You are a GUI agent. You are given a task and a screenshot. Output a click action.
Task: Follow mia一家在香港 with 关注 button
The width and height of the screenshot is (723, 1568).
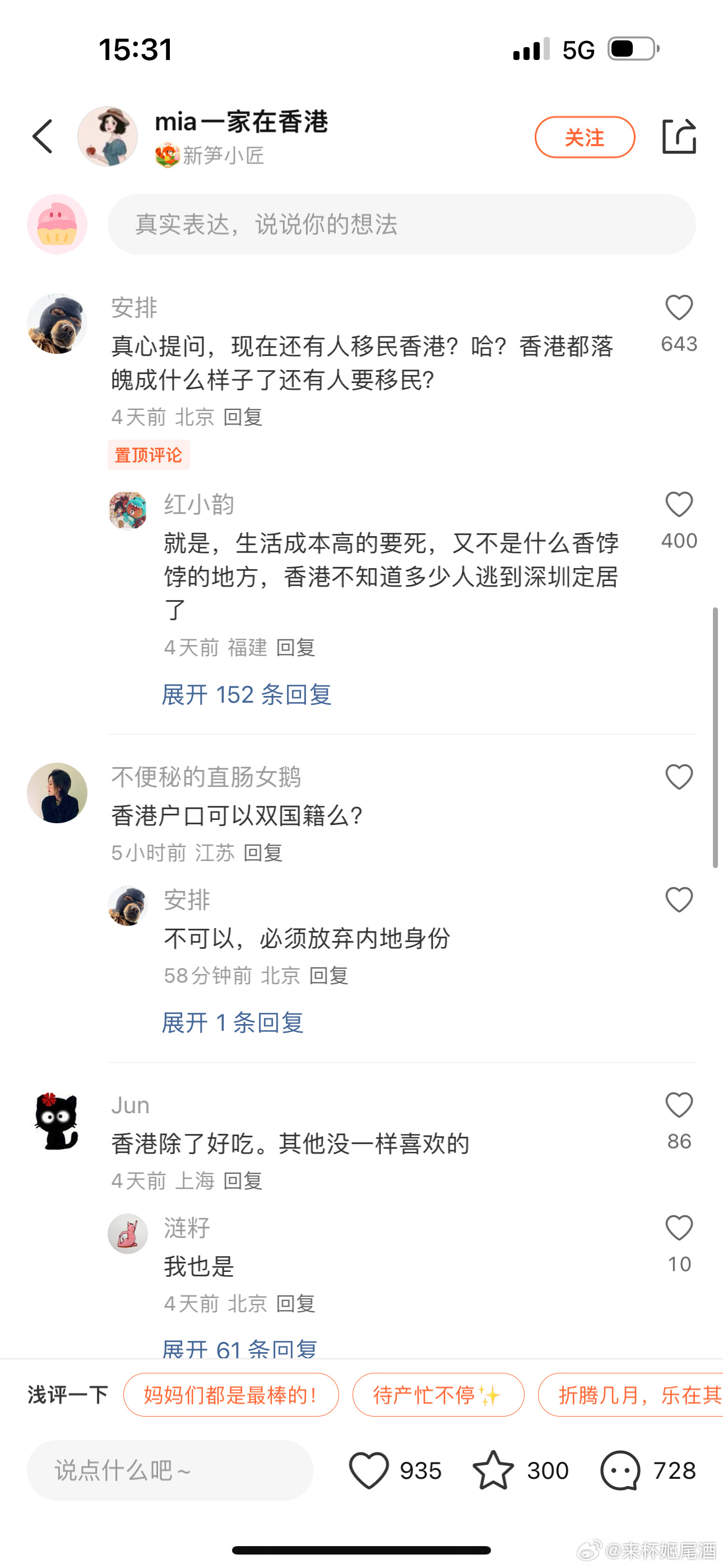pos(584,137)
